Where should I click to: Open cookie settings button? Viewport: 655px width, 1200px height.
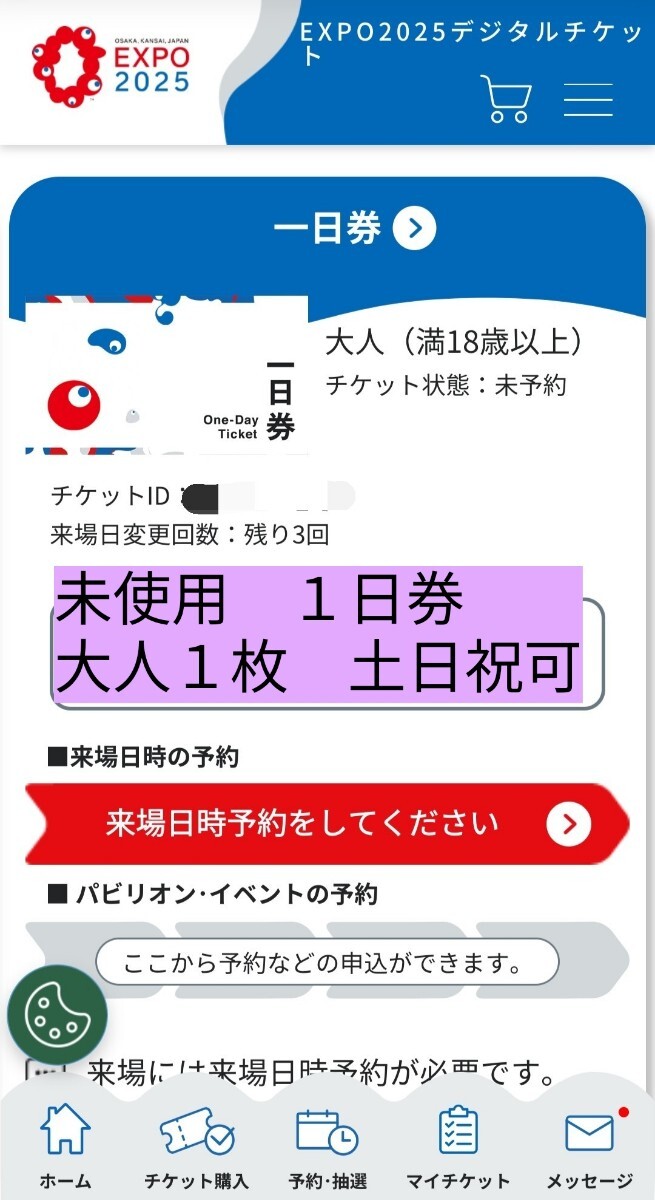pyautogui.click(x=57, y=1014)
